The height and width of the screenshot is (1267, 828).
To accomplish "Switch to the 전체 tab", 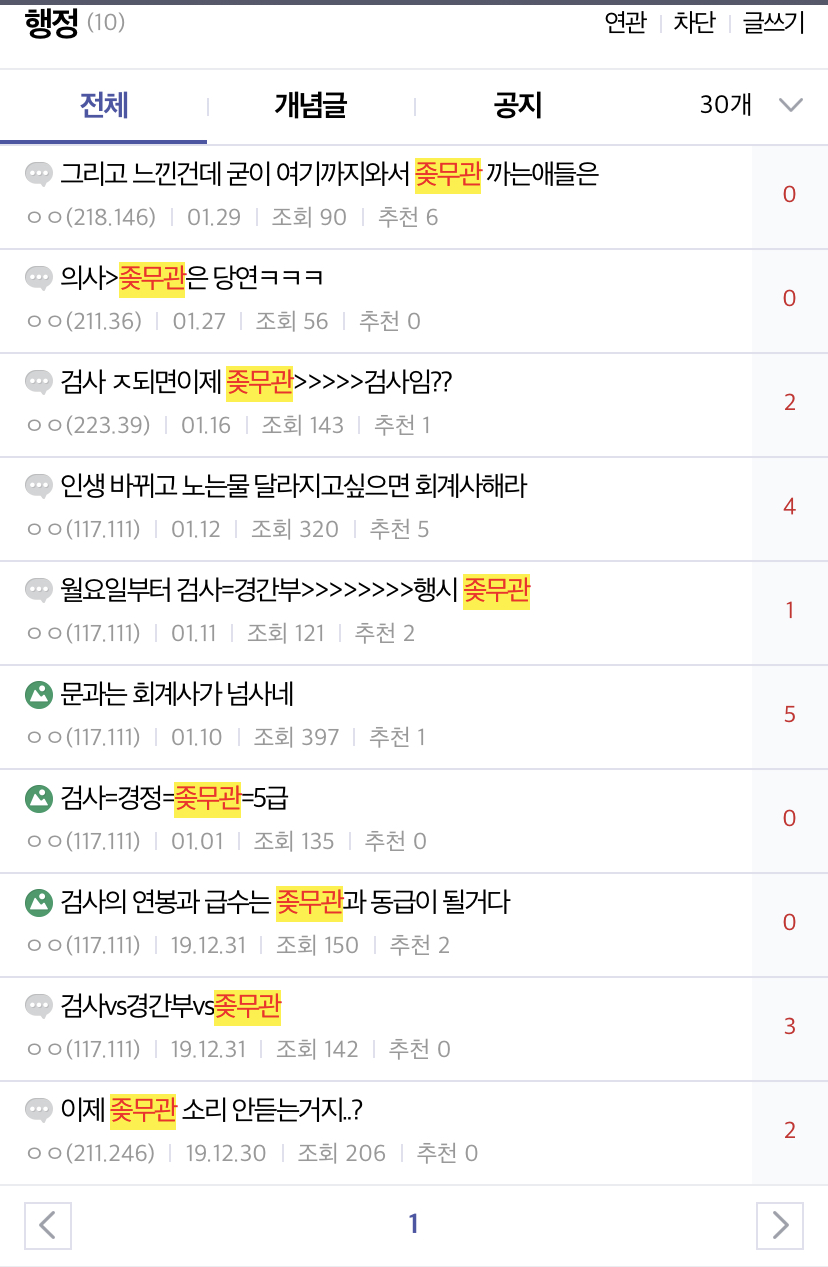I will (104, 105).
